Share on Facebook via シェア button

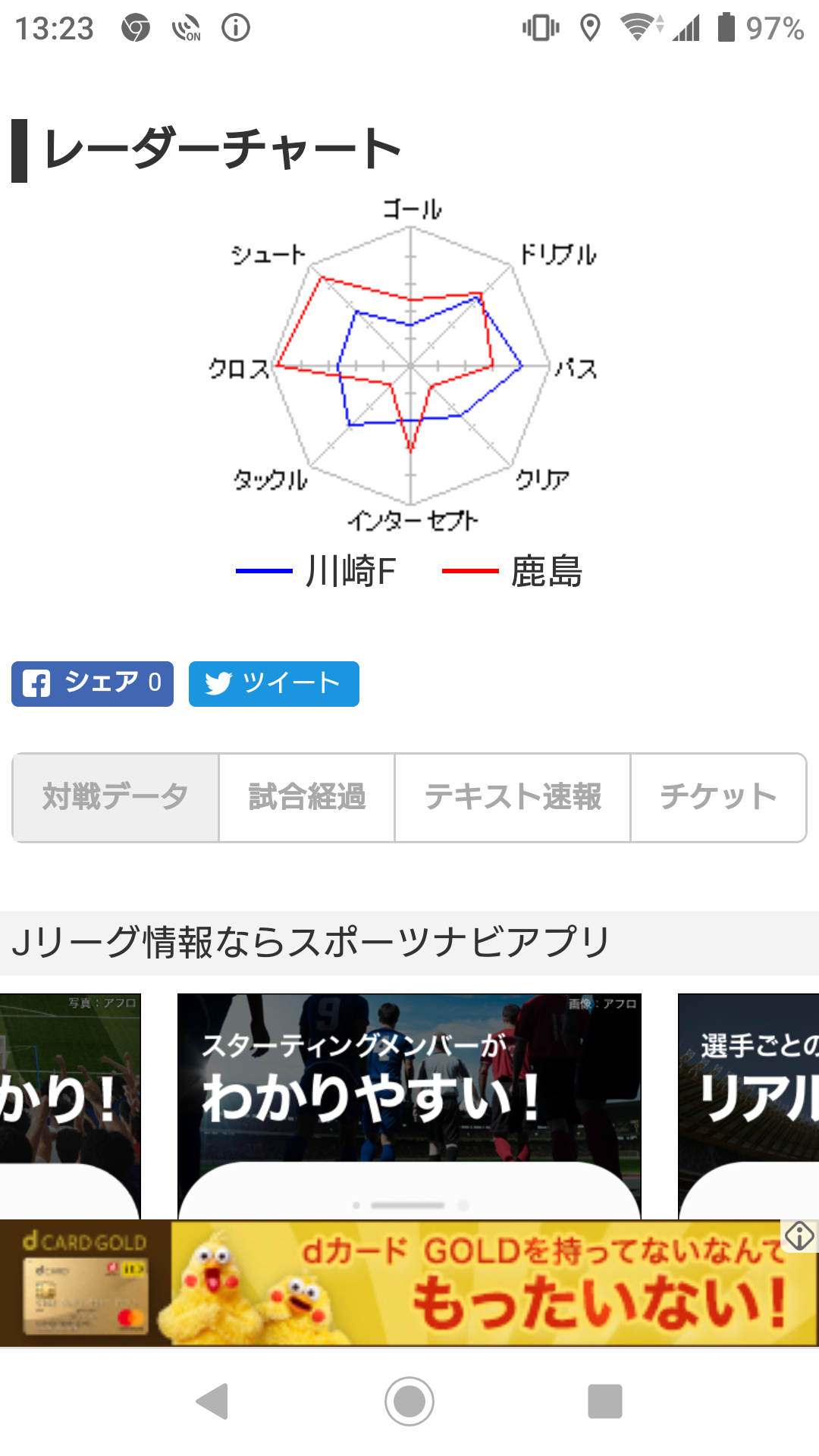click(x=93, y=683)
